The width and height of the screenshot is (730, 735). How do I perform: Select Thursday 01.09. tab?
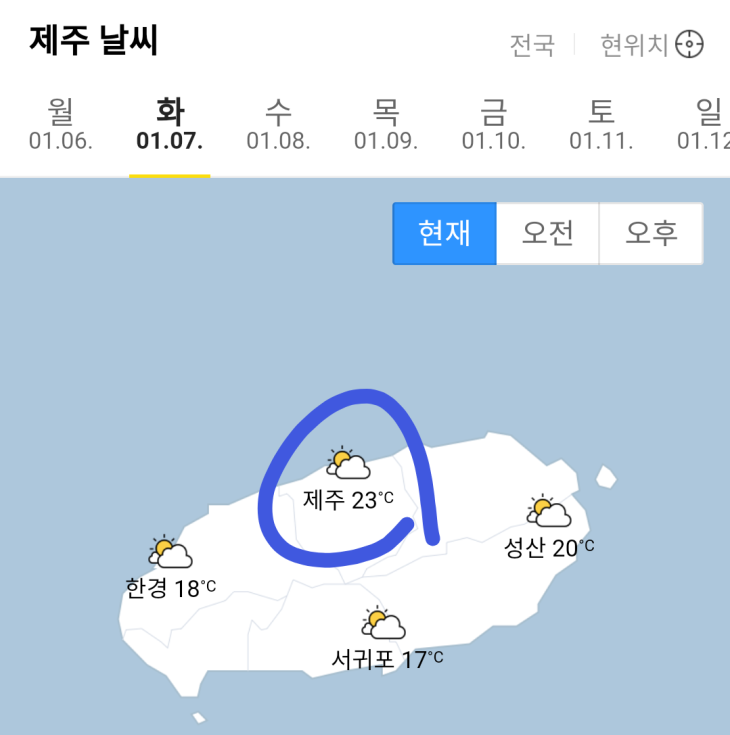386,125
